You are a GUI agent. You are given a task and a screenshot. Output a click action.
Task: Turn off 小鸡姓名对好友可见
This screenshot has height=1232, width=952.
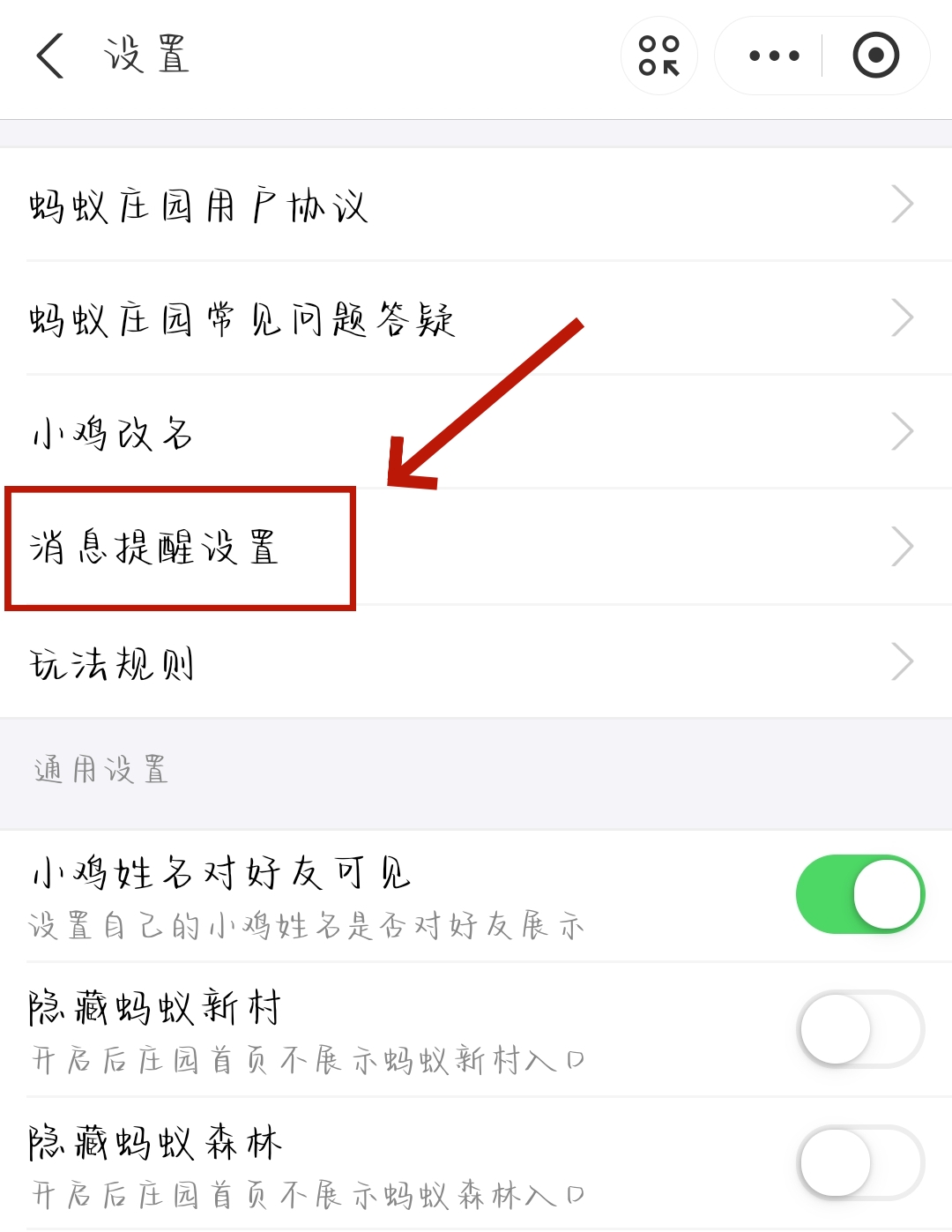(x=859, y=894)
